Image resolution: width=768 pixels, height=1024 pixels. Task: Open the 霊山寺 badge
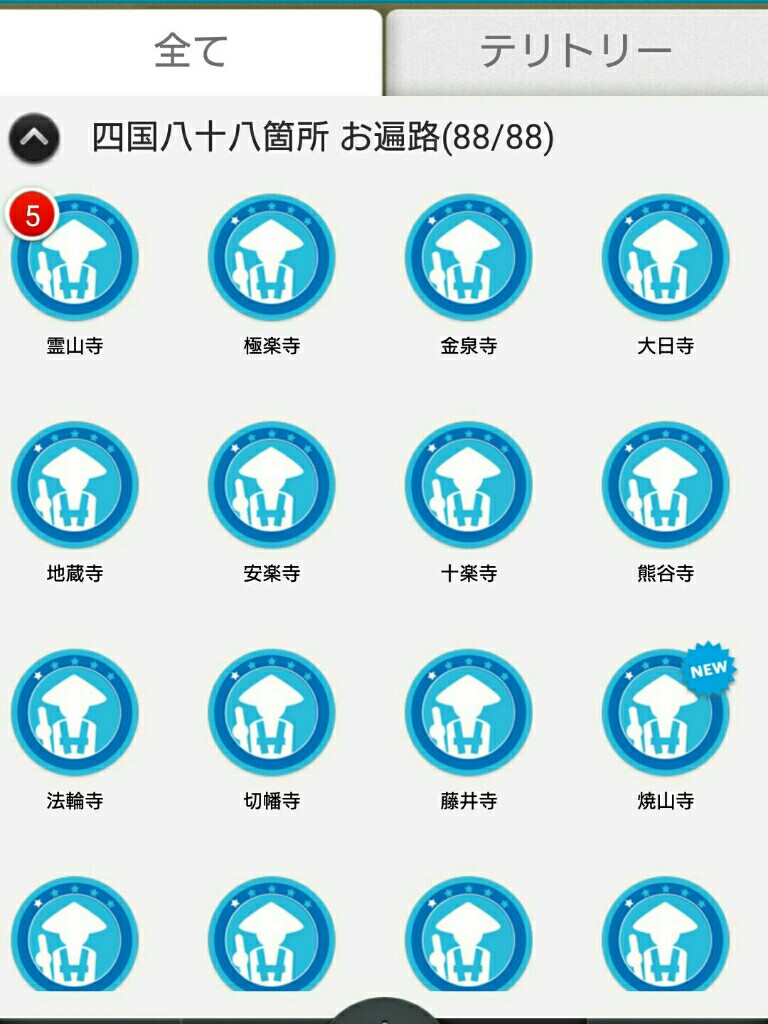click(75, 258)
